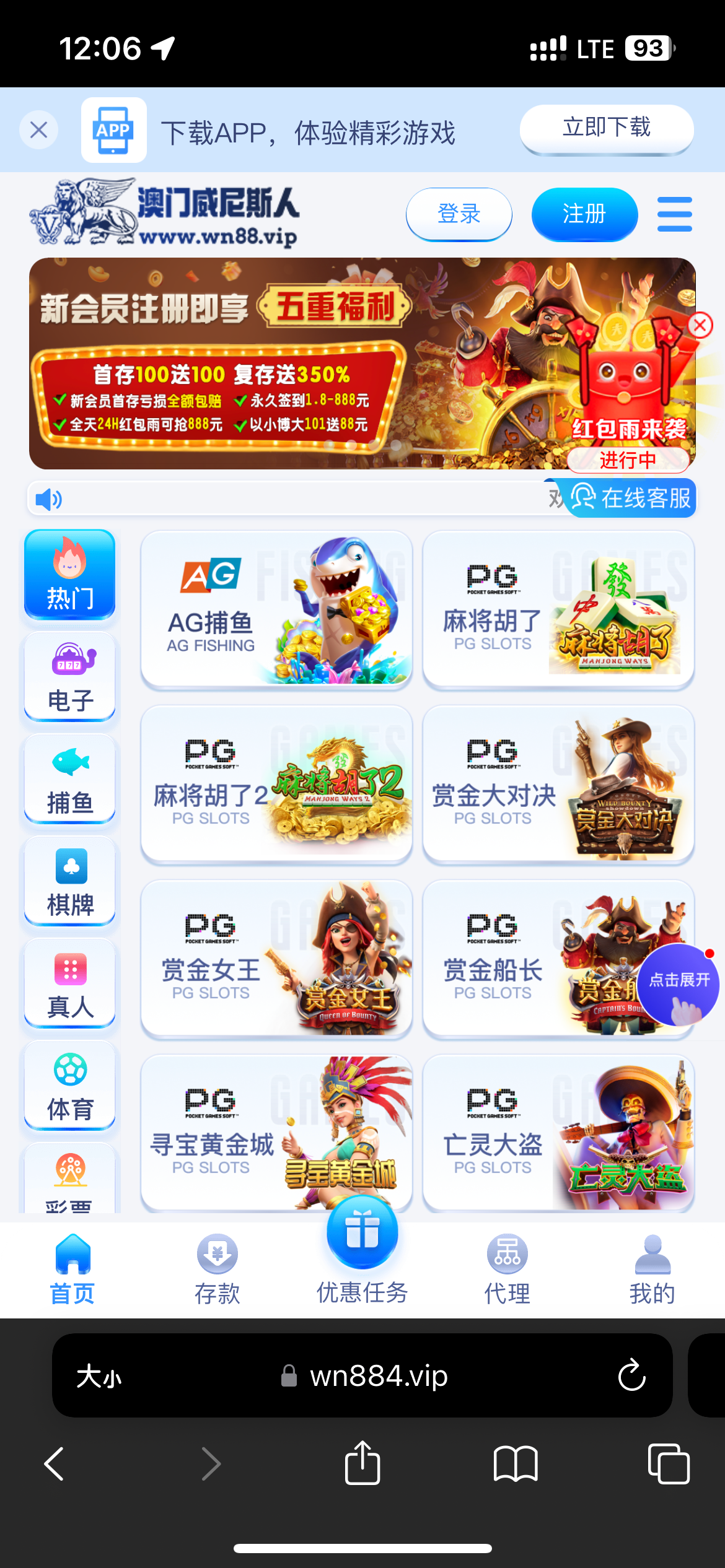Tap the 立即下载 download button
The image size is (725, 1568).
click(x=606, y=128)
